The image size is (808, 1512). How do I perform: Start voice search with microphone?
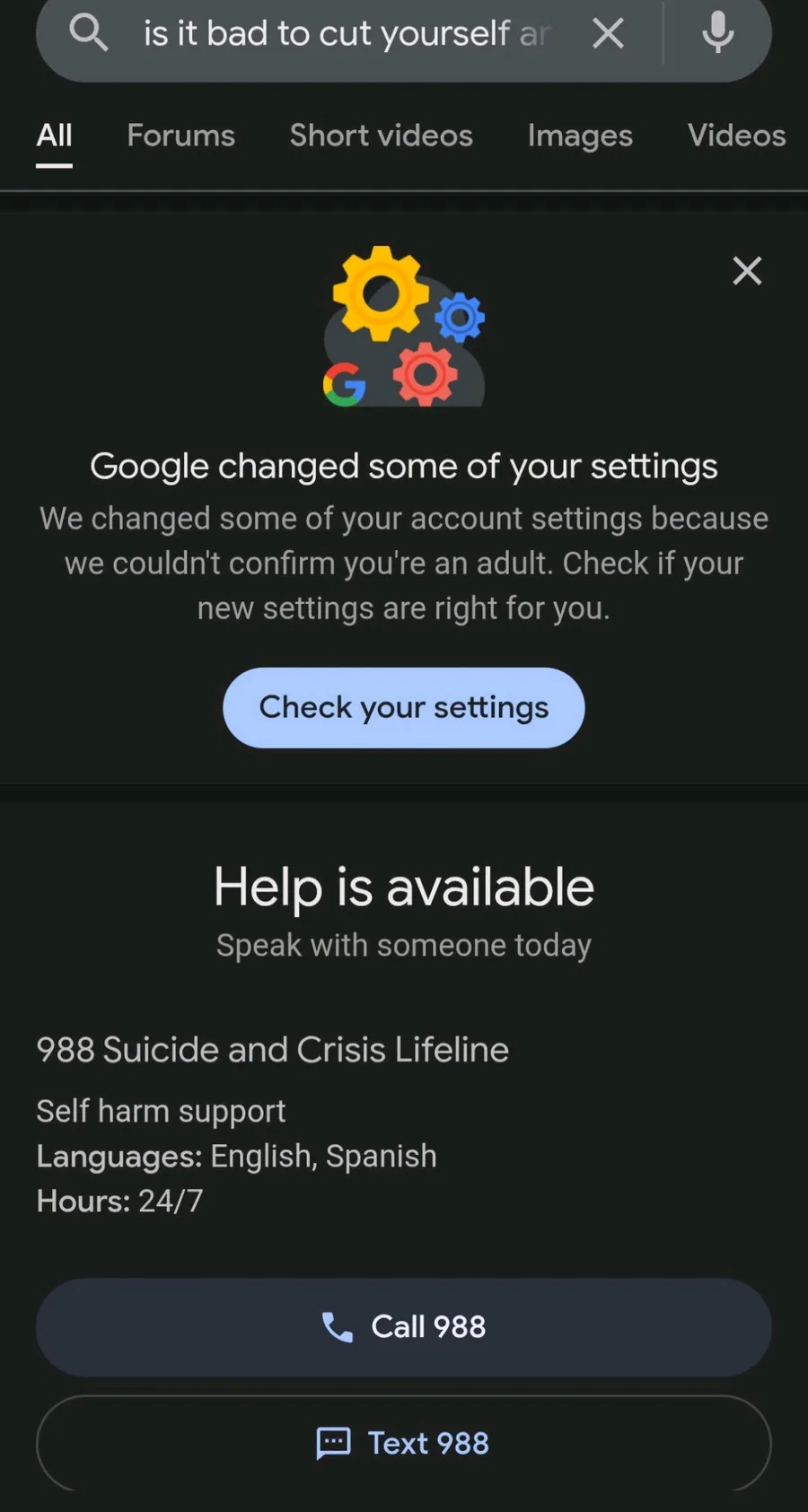pyautogui.click(x=717, y=34)
